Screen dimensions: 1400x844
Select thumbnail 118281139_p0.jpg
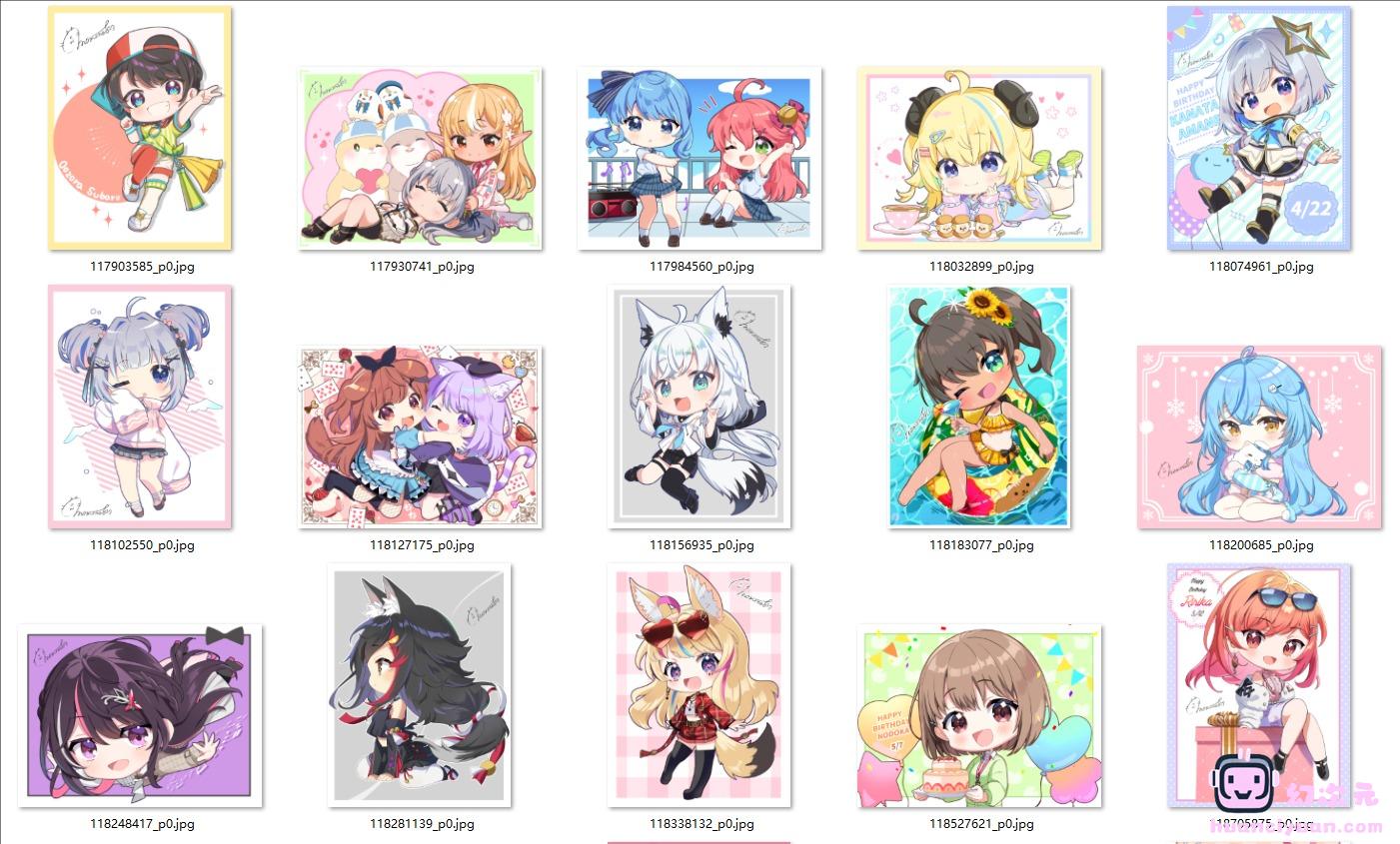[x=420, y=685]
